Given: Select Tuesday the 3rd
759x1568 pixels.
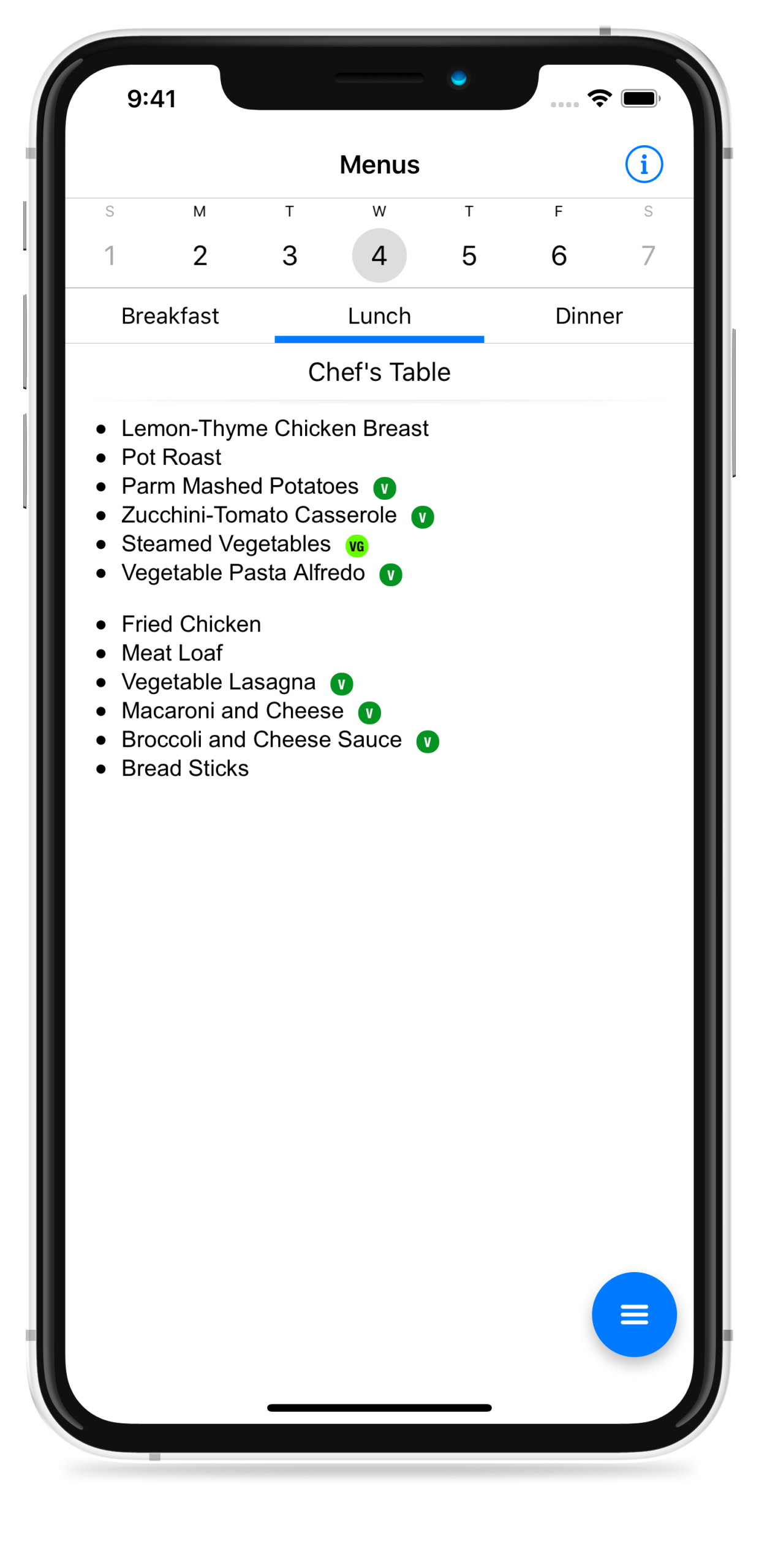Looking at the screenshot, I should pos(289,255).
